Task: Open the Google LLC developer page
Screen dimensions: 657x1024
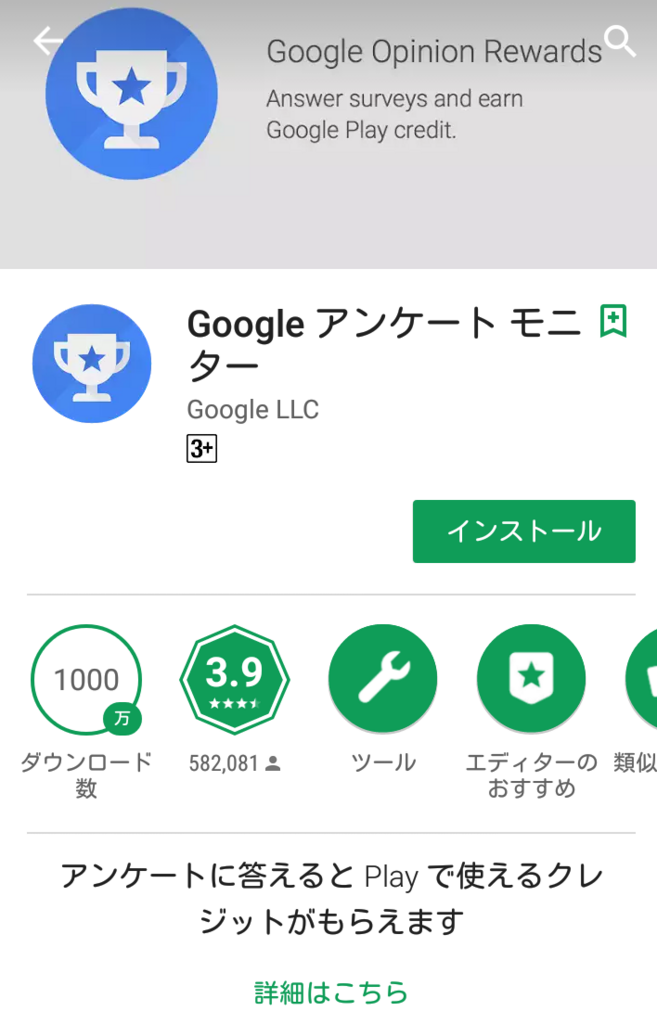Action: (x=253, y=409)
